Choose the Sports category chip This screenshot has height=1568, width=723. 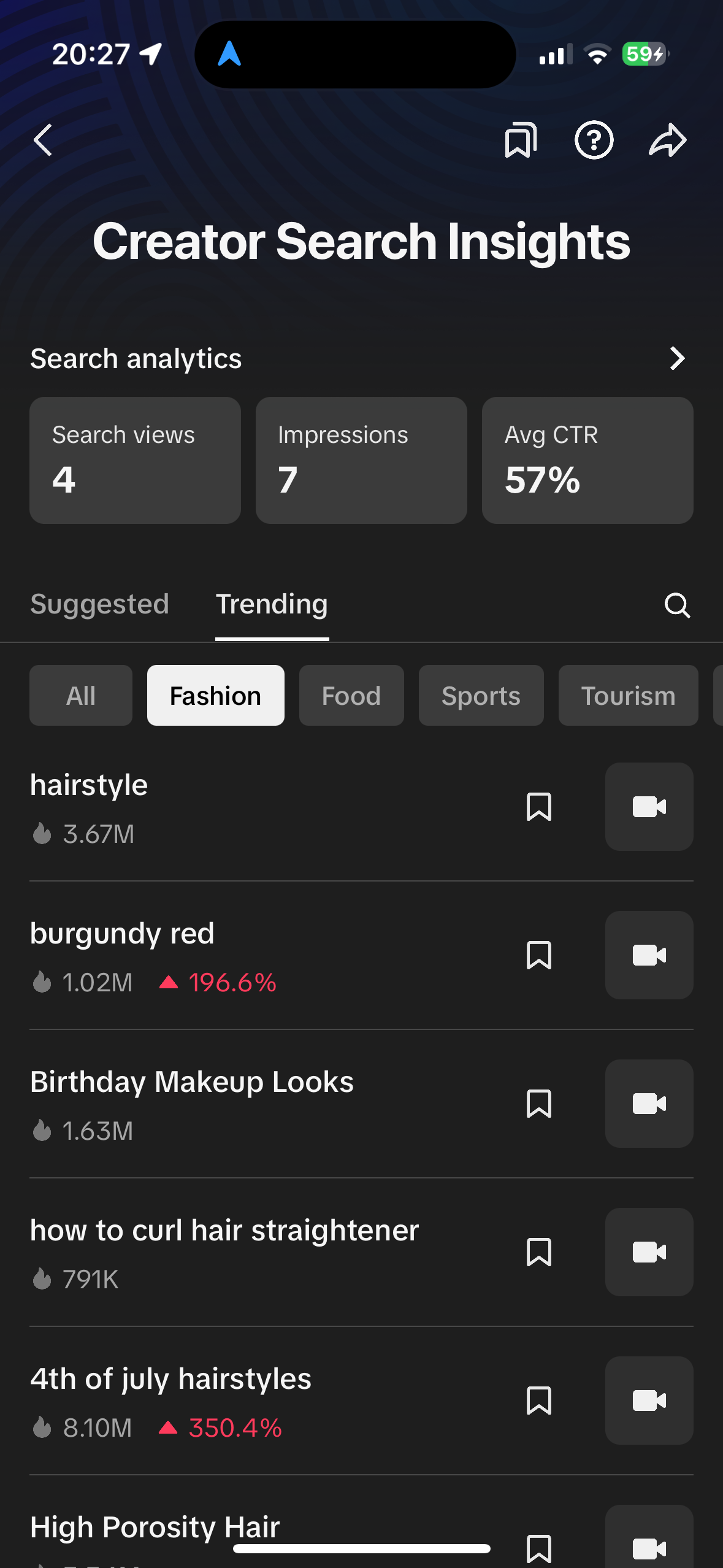point(481,696)
